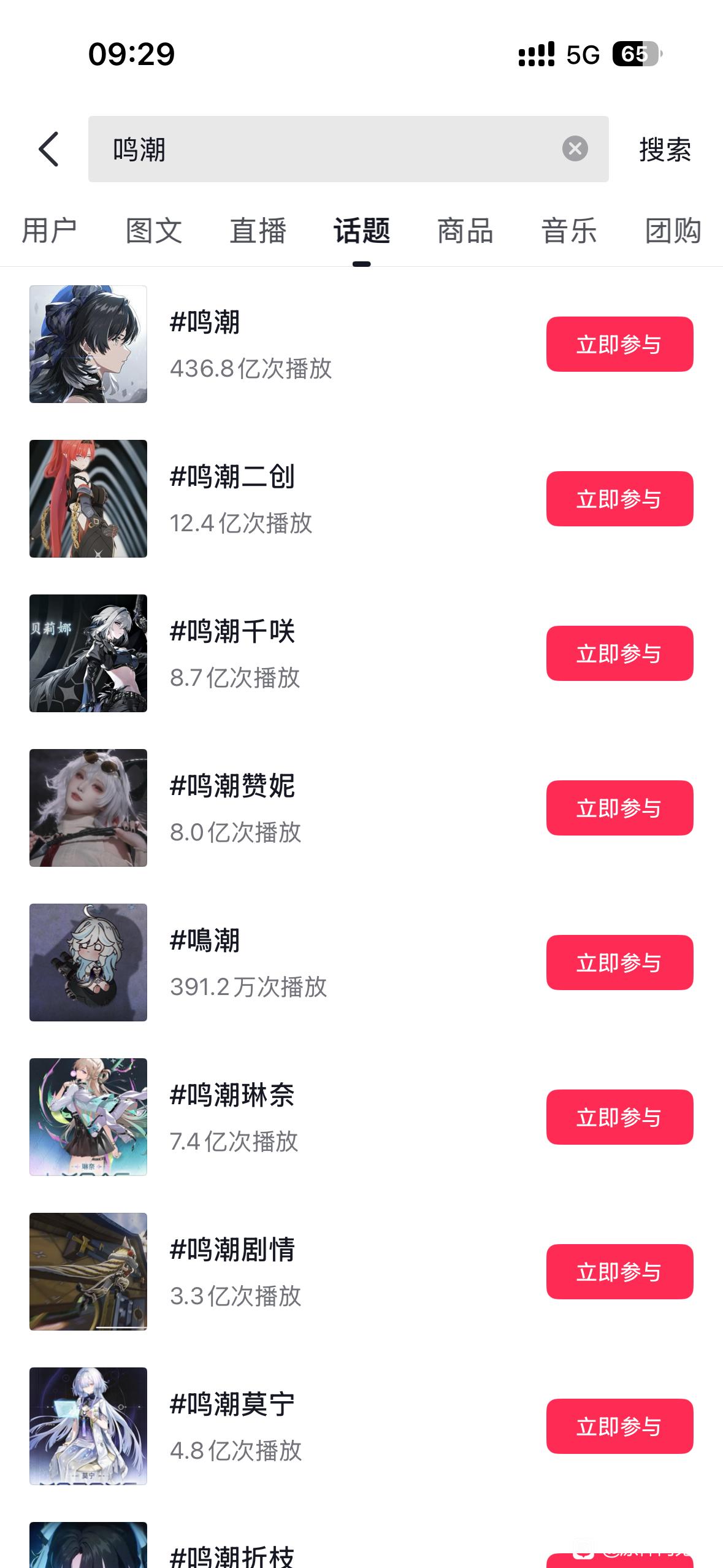The height and width of the screenshot is (1568, 723).
Task: Switch to the 用户 tab
Action: pyautogui.click(x=49, y=231)
